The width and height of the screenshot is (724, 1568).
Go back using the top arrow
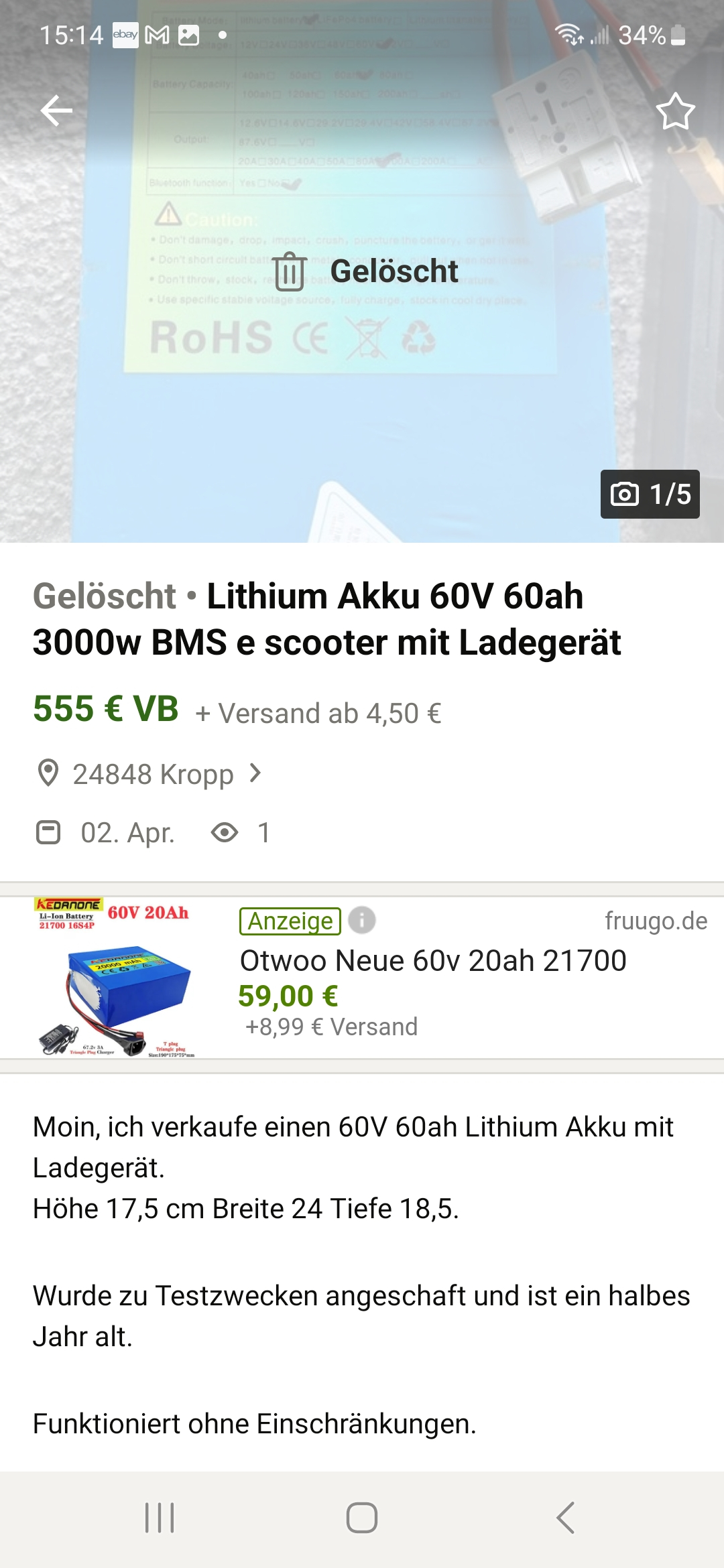point(56,111)
